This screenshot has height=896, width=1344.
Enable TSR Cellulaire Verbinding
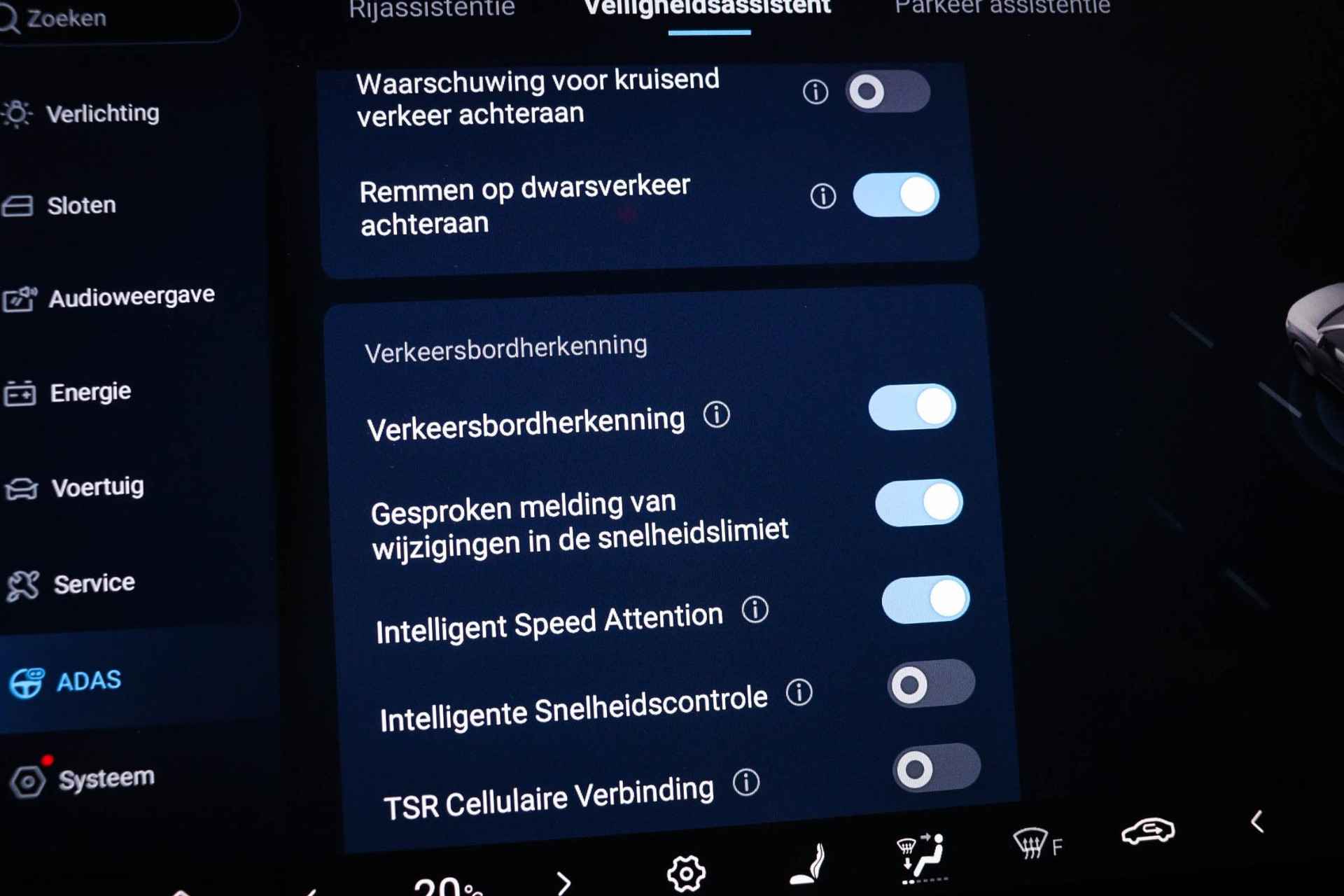pyautogui.click(x=936, y=769)
